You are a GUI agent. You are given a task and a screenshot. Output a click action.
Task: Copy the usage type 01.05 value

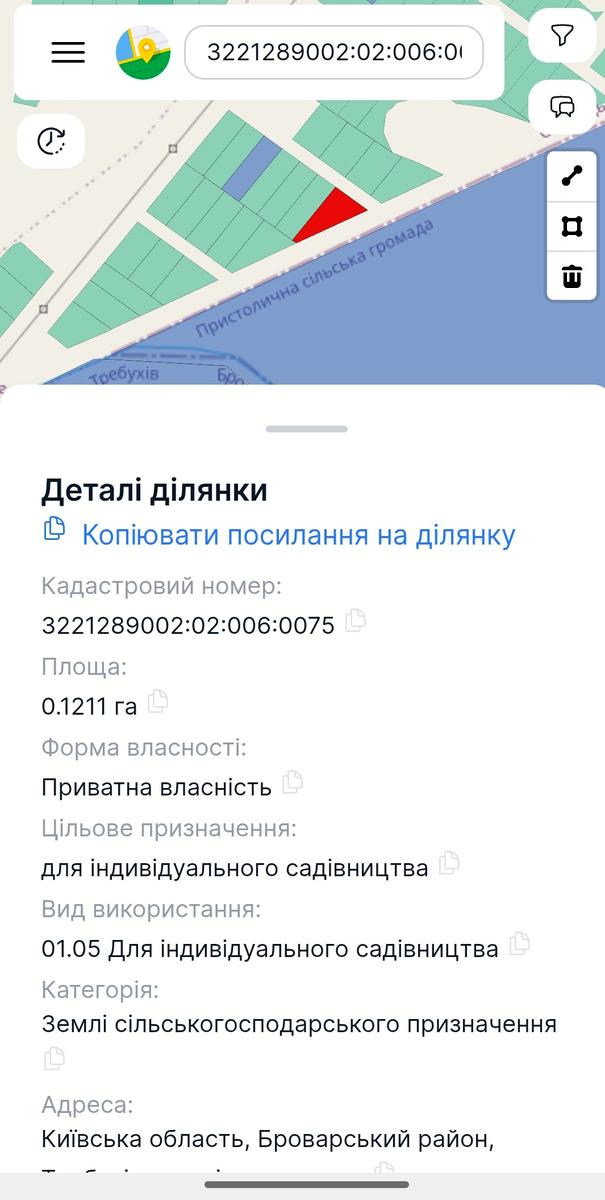[x=519, y=943]
